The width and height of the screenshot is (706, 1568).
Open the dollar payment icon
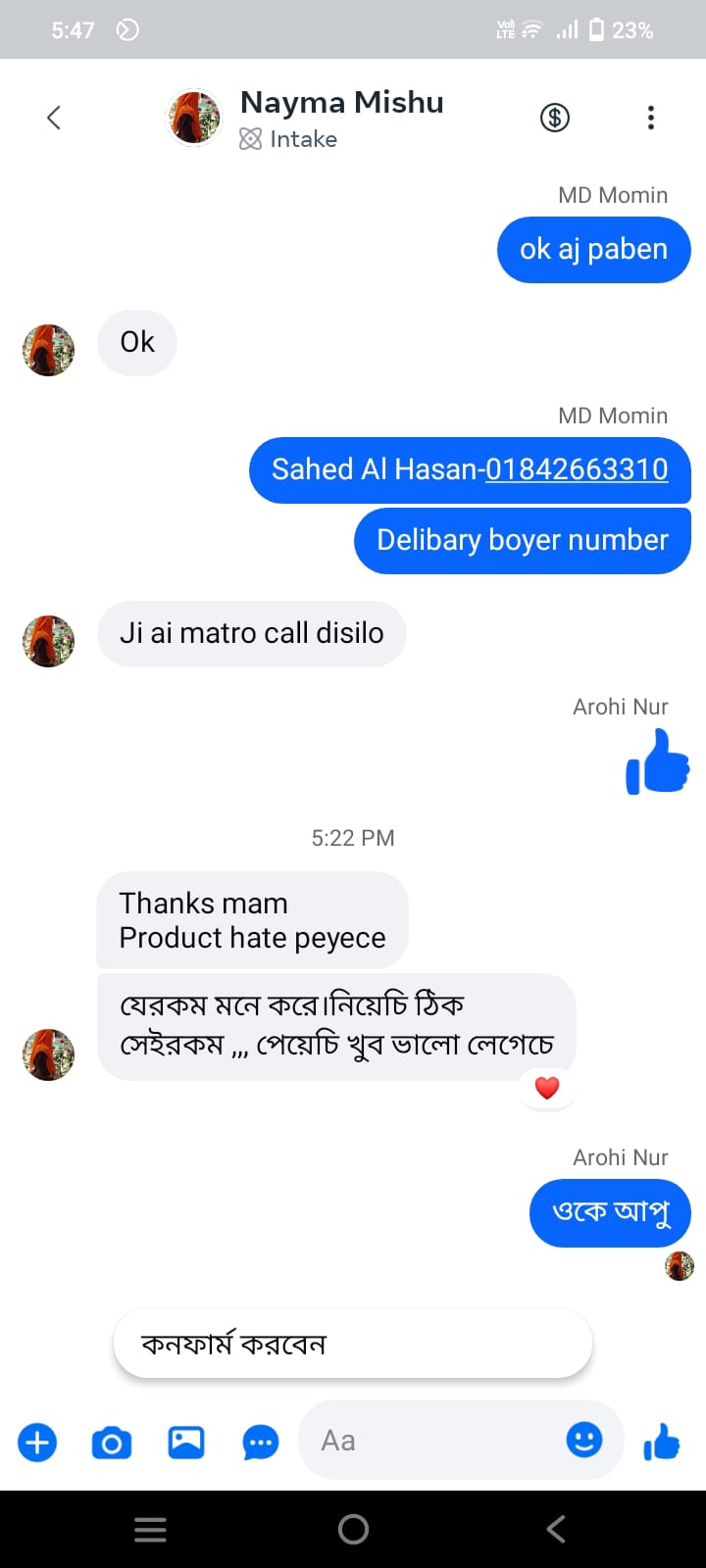555,118
